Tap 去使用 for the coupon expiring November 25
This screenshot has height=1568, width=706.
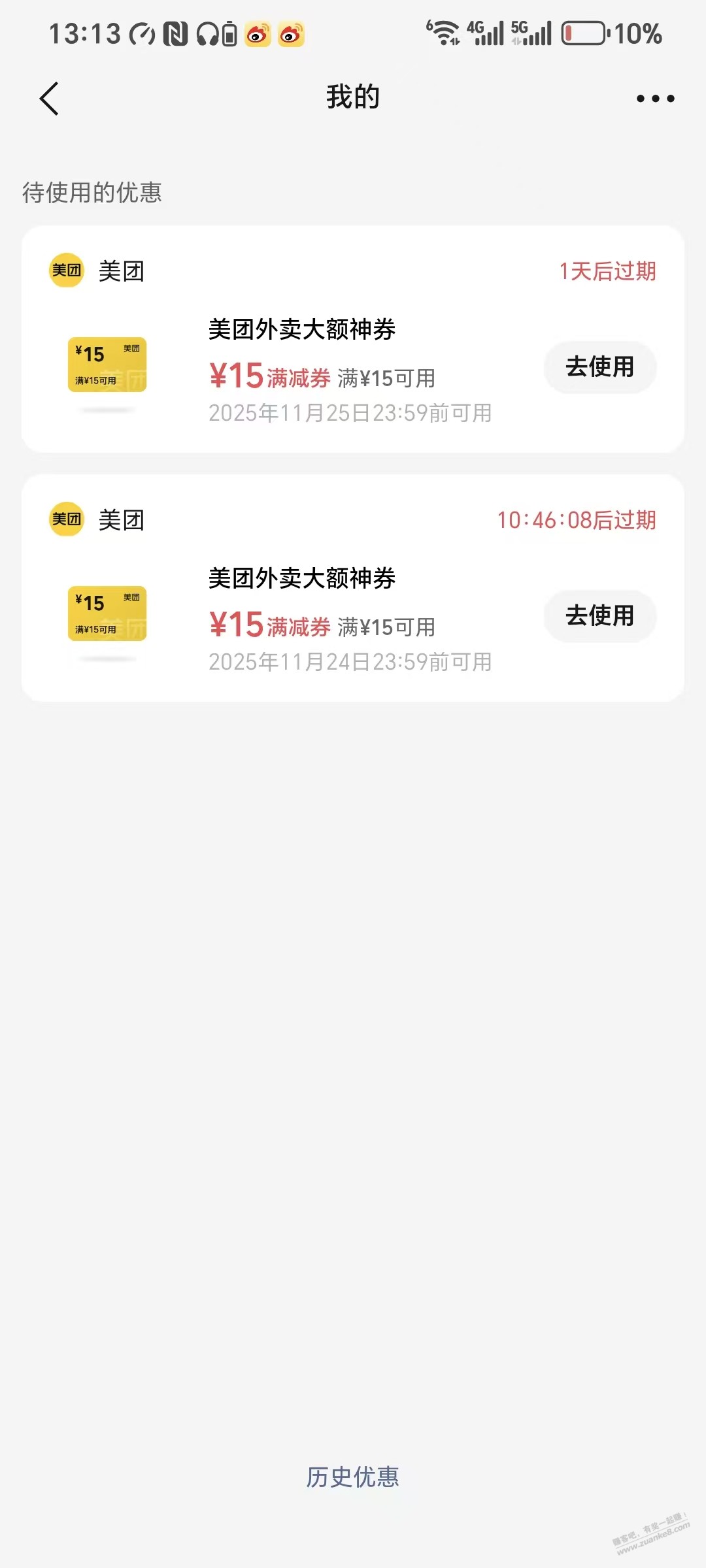tap(599, 367)
